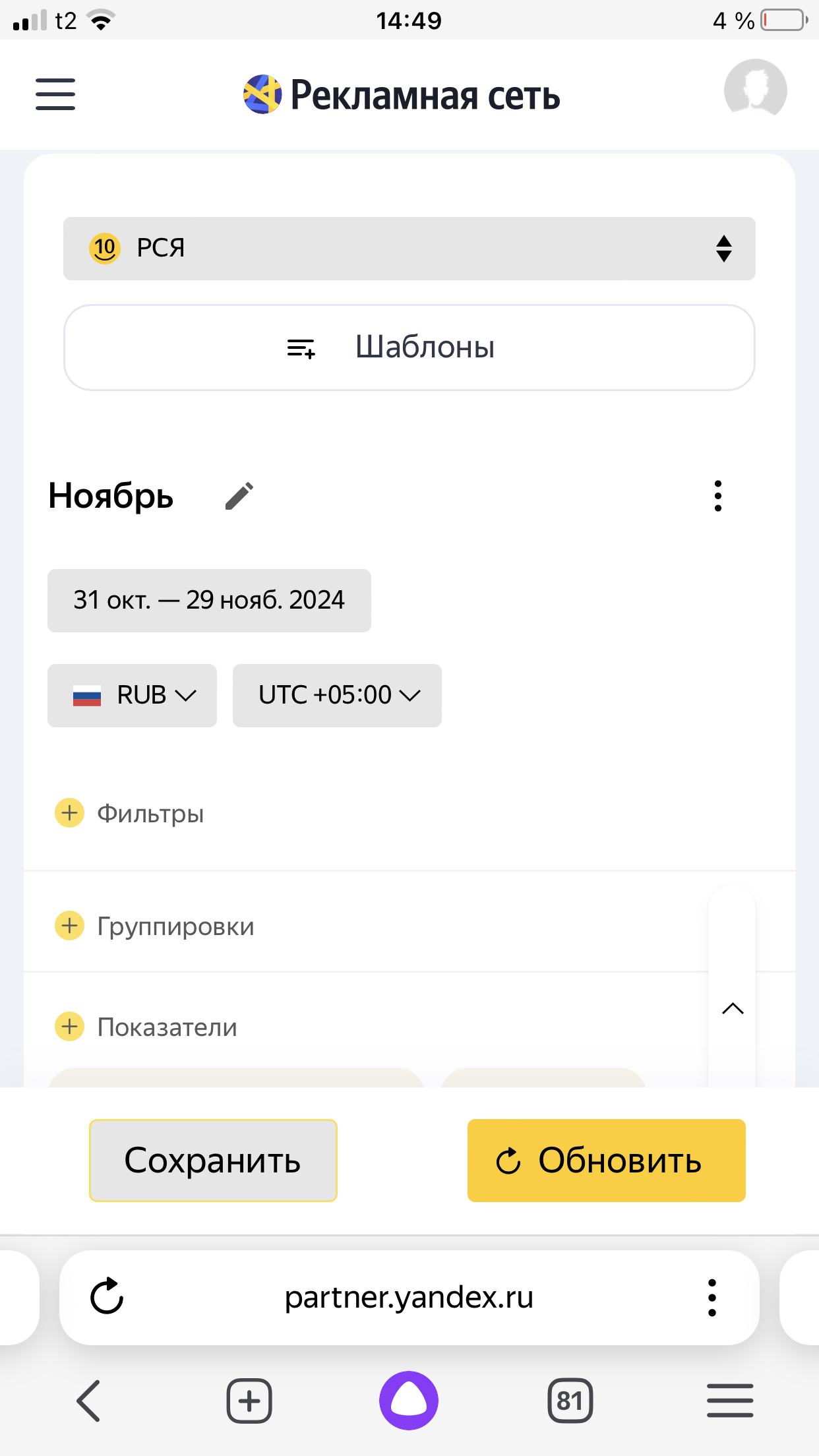The width and height of the screenshot is (819, 1456).
Task: Add Группировки
Action: point(154,926)
